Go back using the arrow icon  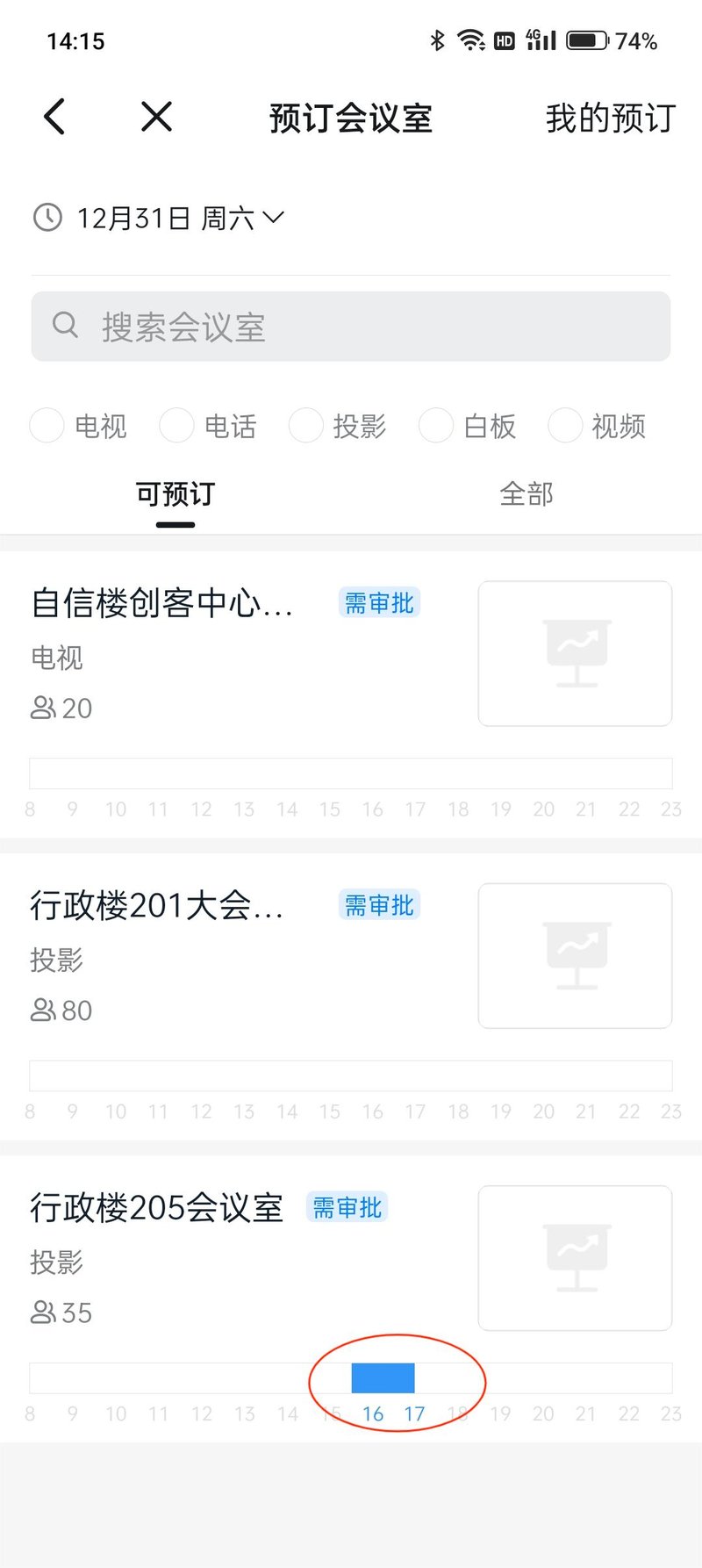pyautogui.click(x=54, y=117)
